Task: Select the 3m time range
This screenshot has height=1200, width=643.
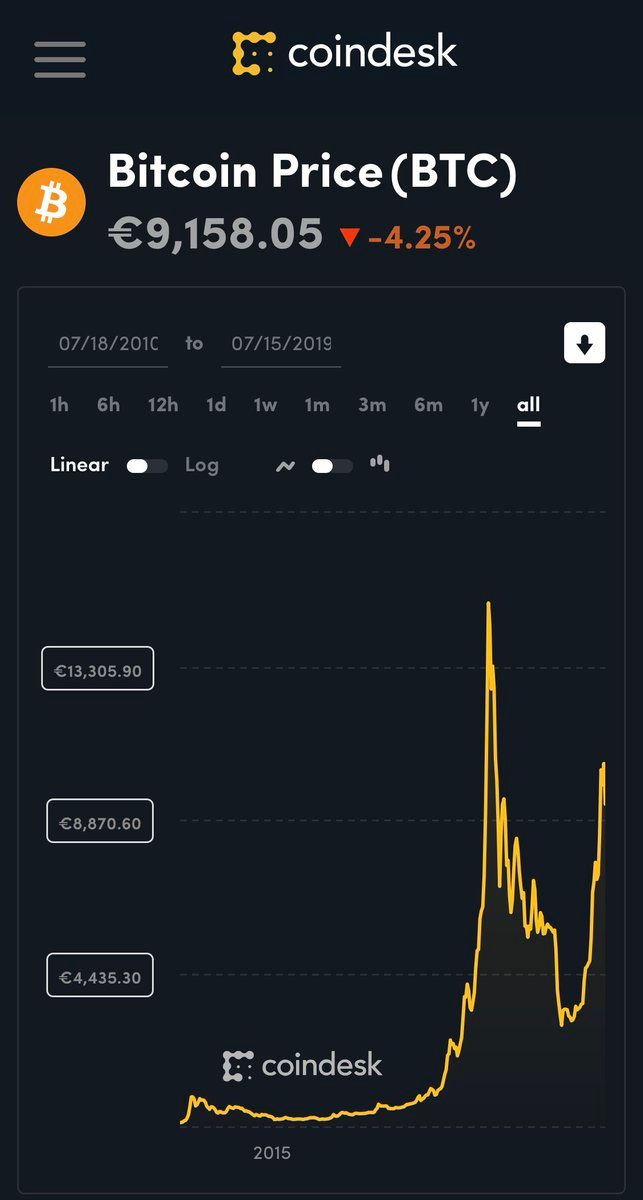Action: pyautogui.click(x=372, y=405)
